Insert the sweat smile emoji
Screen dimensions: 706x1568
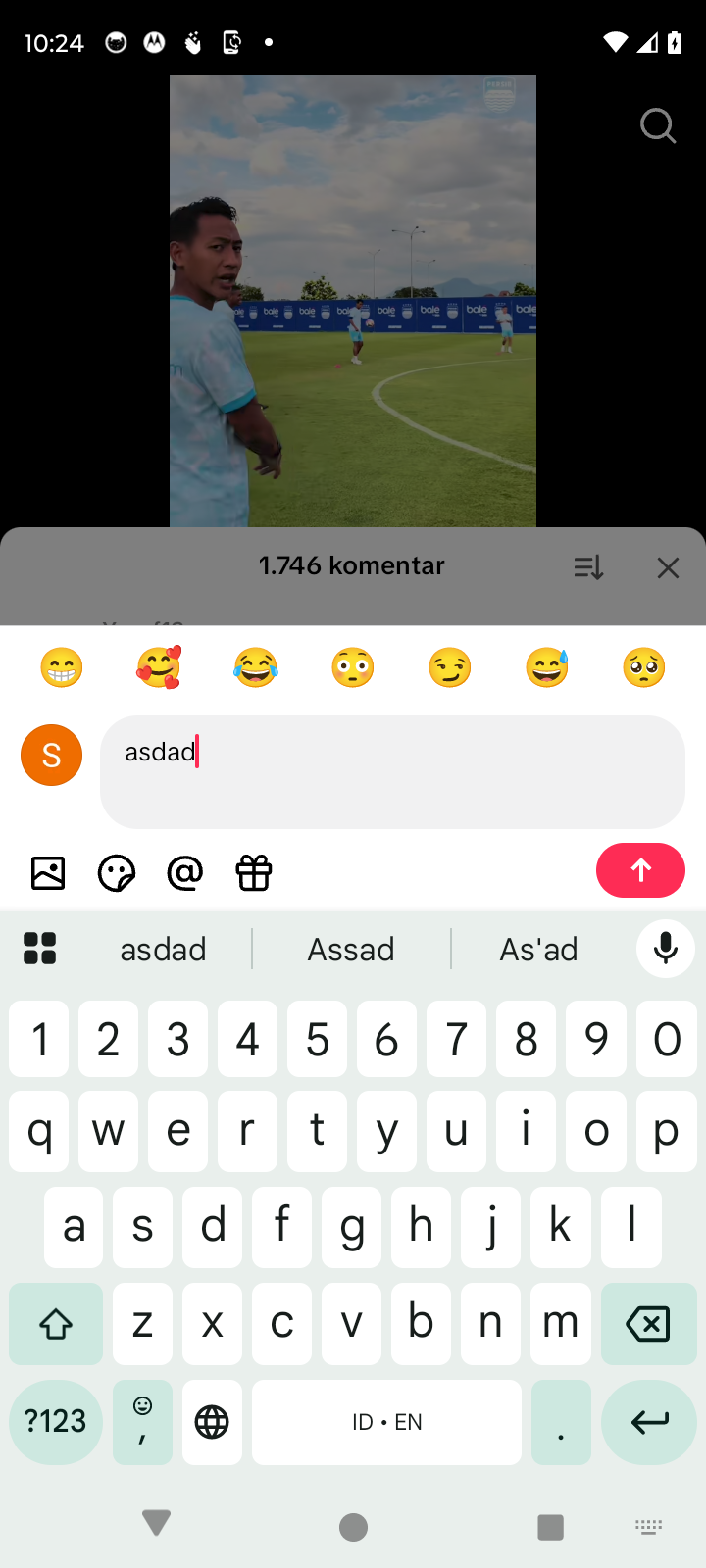(547, 667)
